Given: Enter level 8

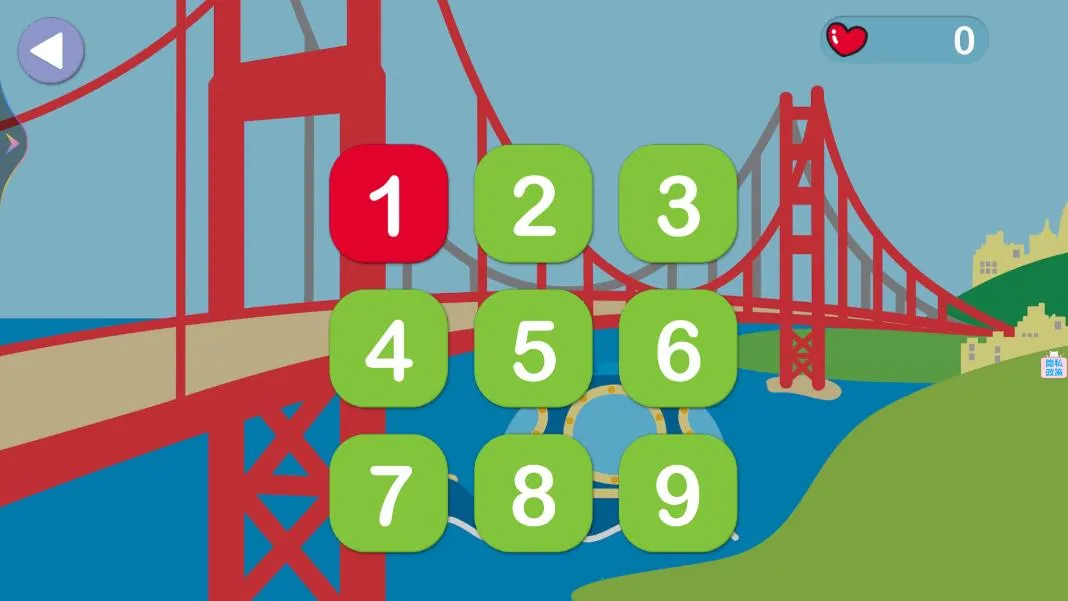Looking at the screenshot, I should (x=533, y=493).
